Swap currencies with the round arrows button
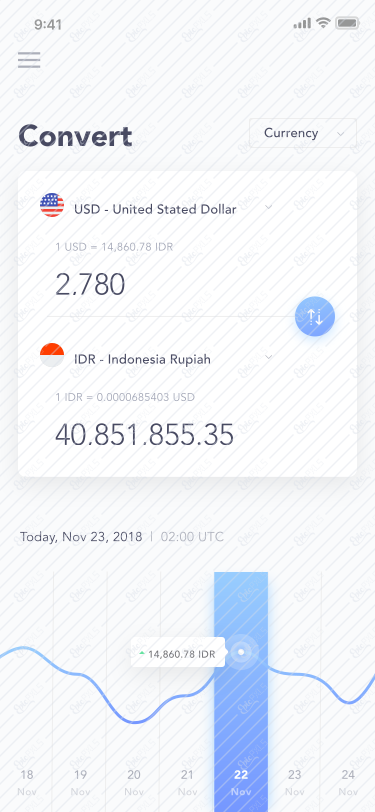Viewport: 375px width, 812px height. (x=315, y=316)
